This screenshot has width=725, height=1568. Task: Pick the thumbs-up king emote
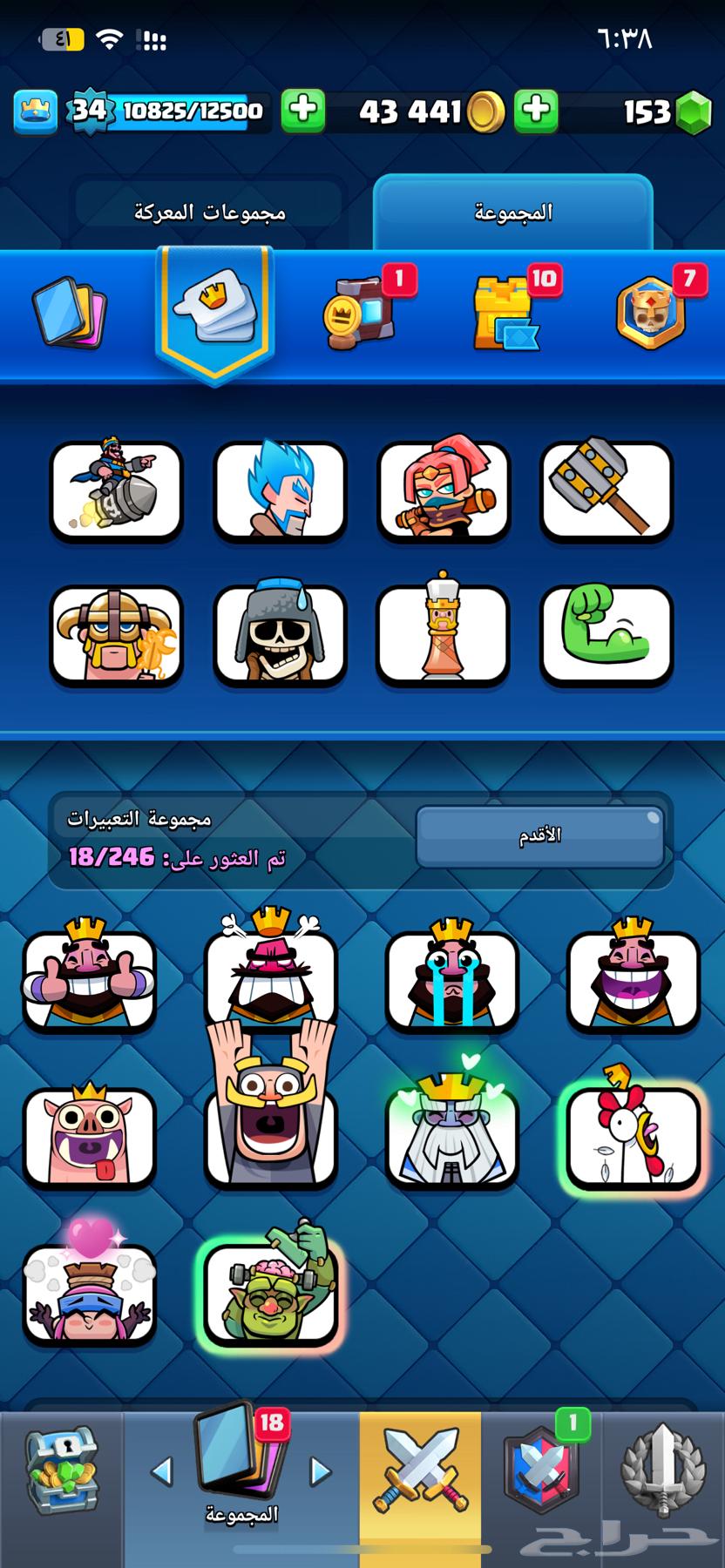(89, 980)
